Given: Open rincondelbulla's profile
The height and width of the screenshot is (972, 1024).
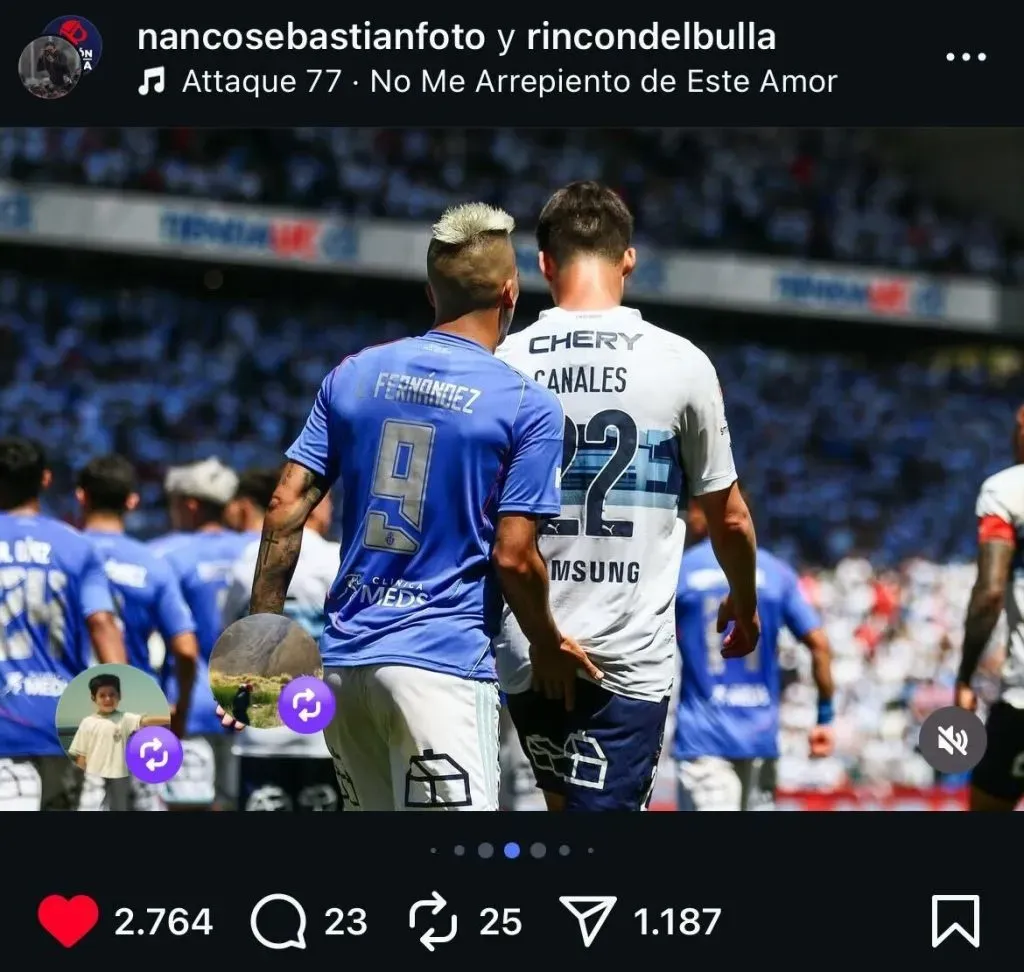Looking at the screenshot, I should [x=650, y=37].
